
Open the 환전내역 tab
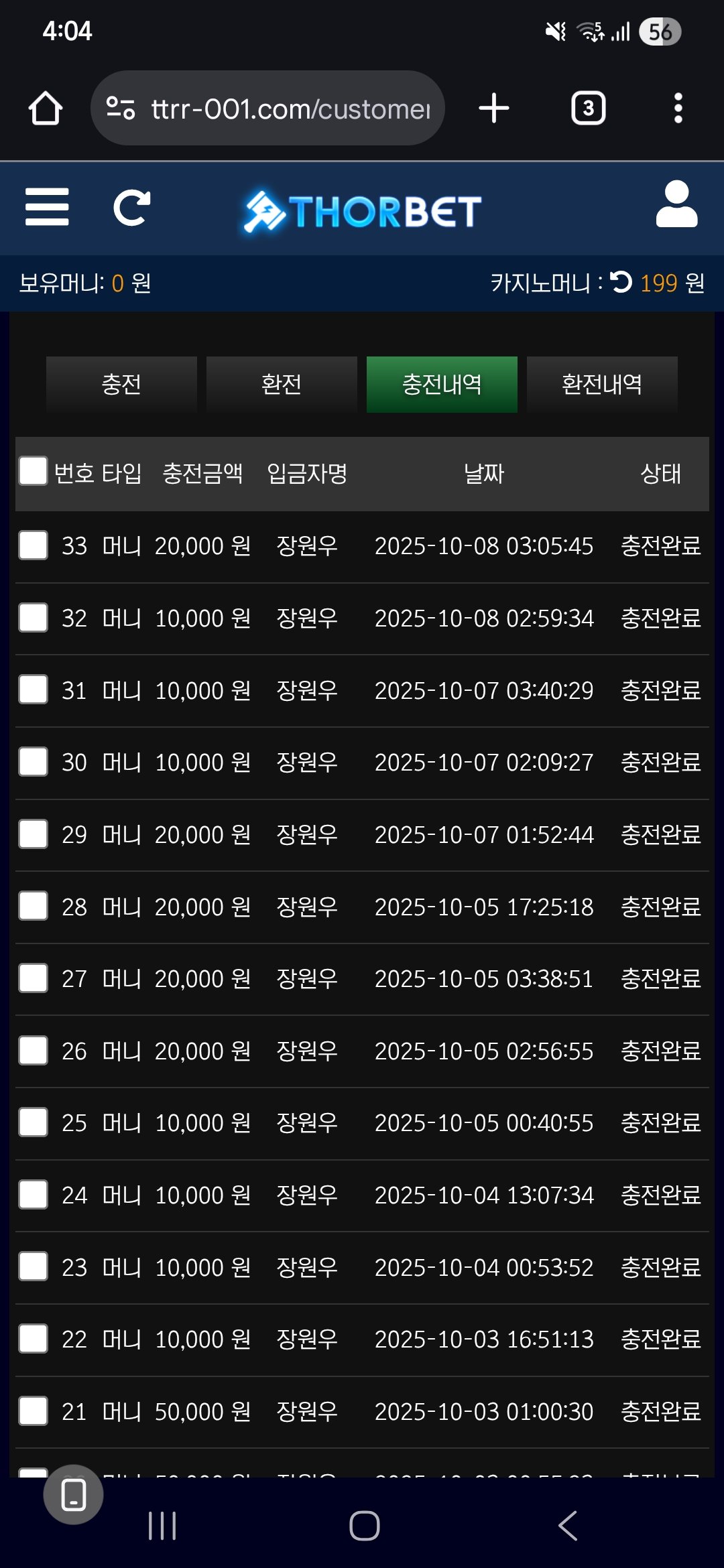tap(602, 384)
